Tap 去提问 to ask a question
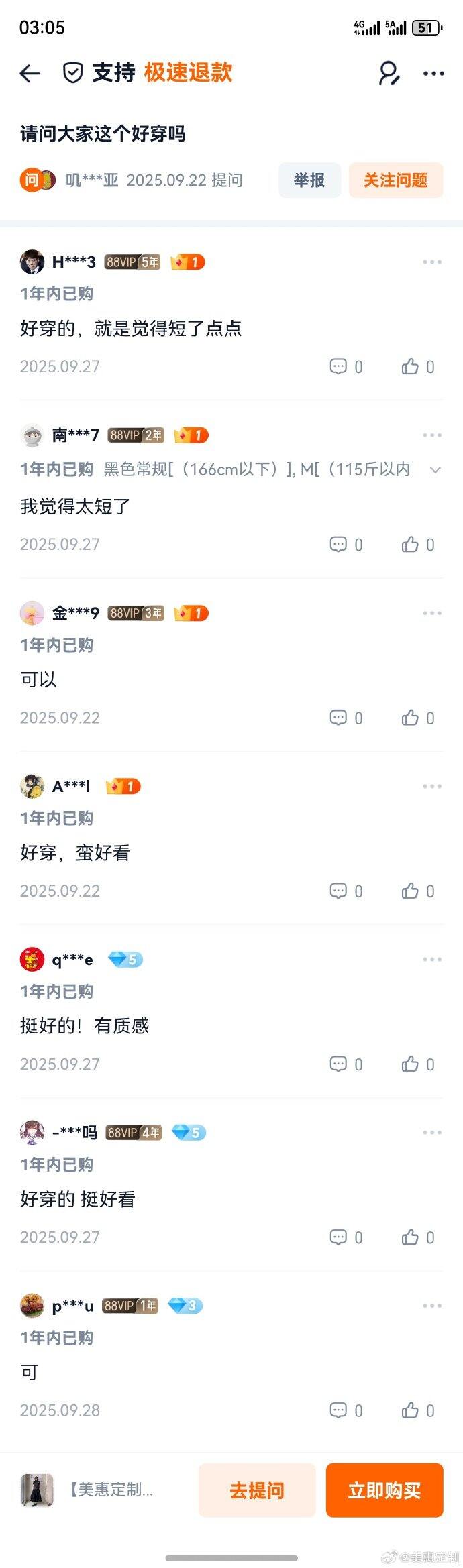 (x=257, y=1490)
